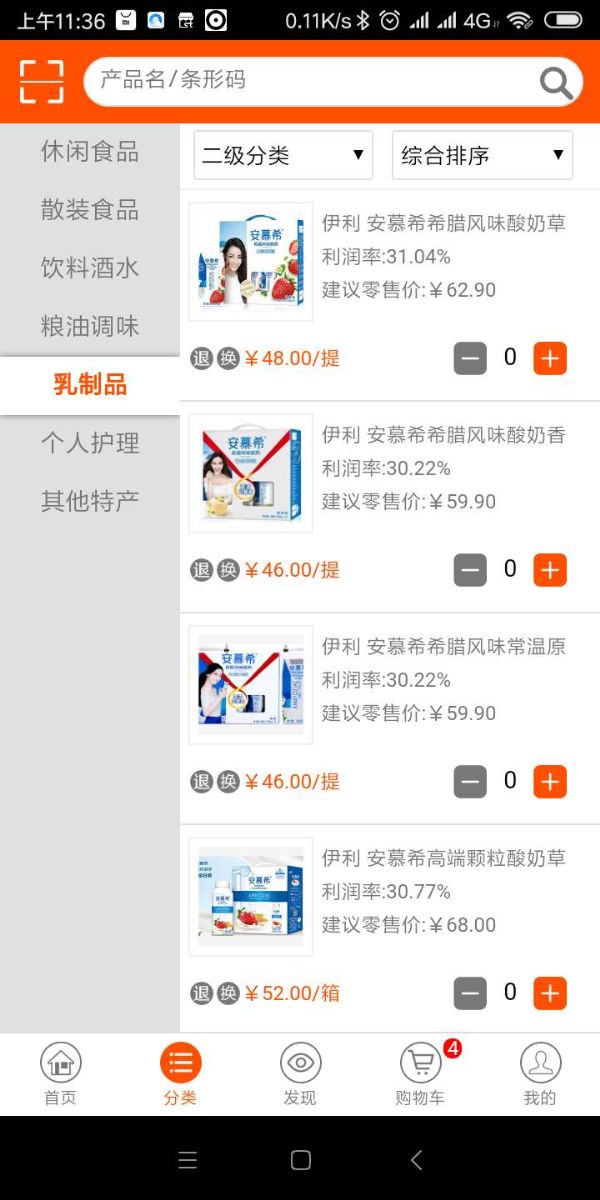Screen dimensions: 600x1200
Task: Open the 安慕希希腊风味常温原 product
Action: point(443,647)
